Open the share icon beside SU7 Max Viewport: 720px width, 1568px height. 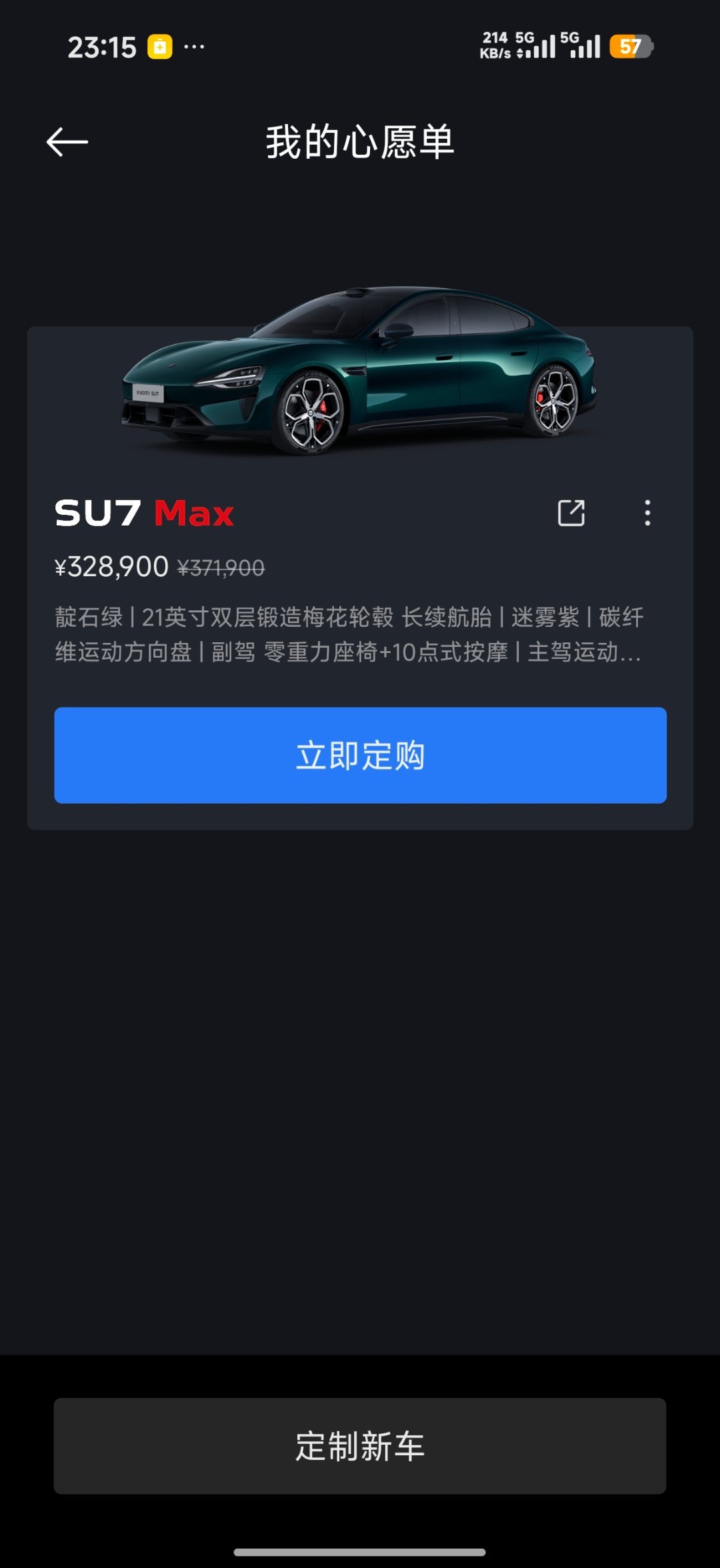tap(571, 512)
